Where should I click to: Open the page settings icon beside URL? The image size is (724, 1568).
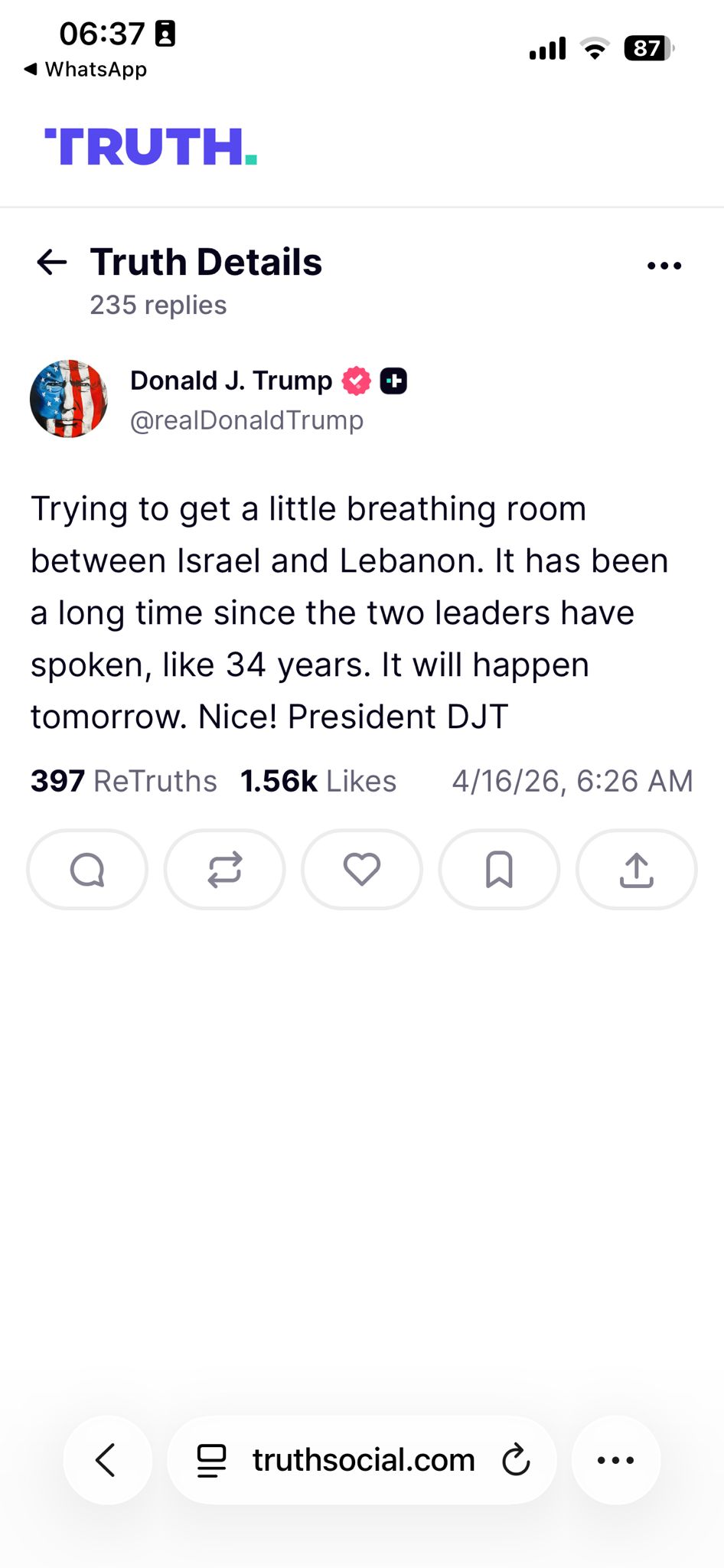click(x=211, y=1460)
